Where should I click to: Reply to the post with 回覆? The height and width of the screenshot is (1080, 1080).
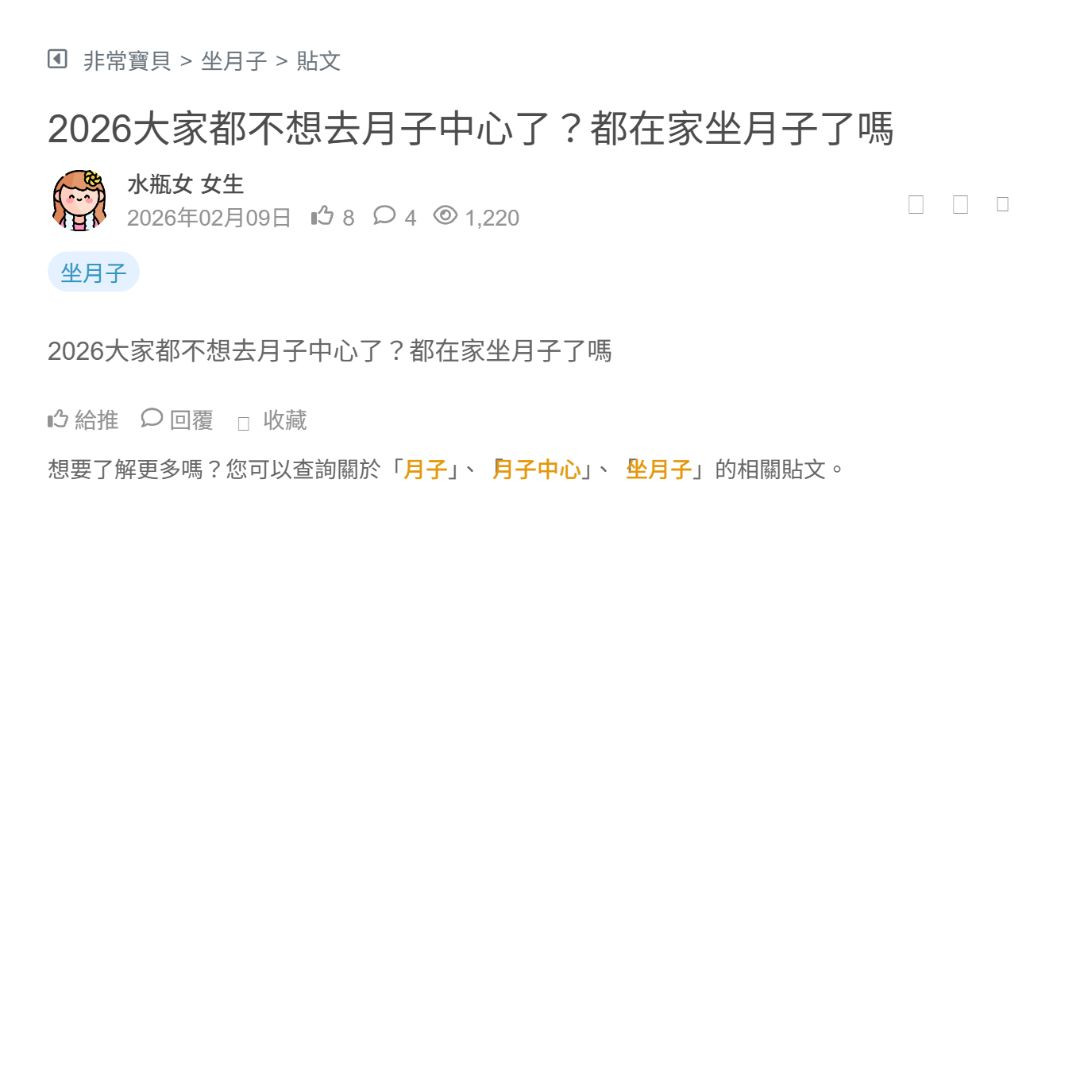pyautogui.click(x=178, y=420)
